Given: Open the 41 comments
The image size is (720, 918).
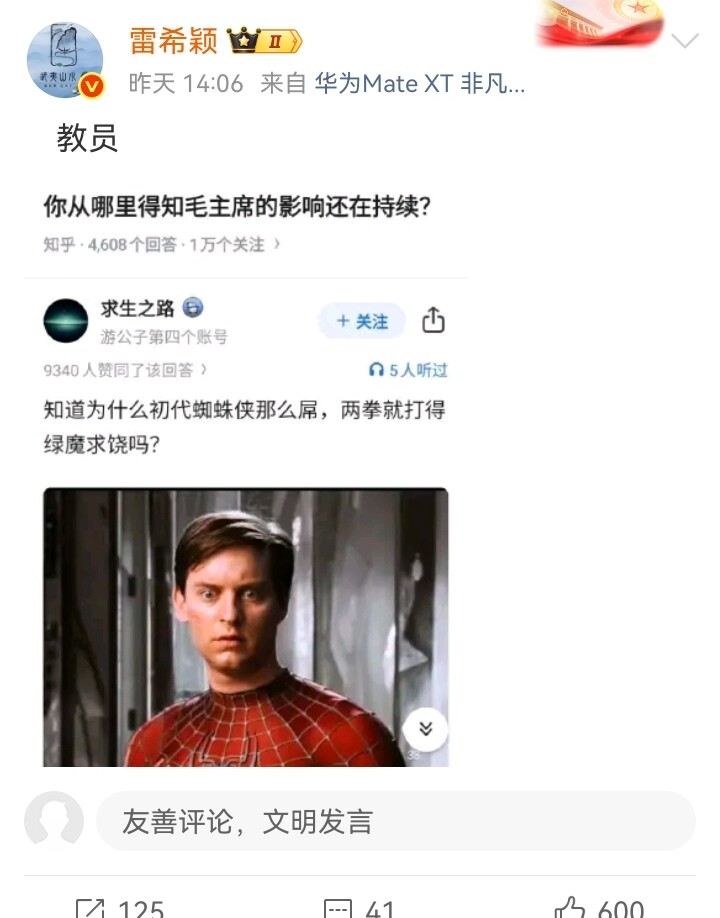Looking at the screenshot, I should 360,908.
